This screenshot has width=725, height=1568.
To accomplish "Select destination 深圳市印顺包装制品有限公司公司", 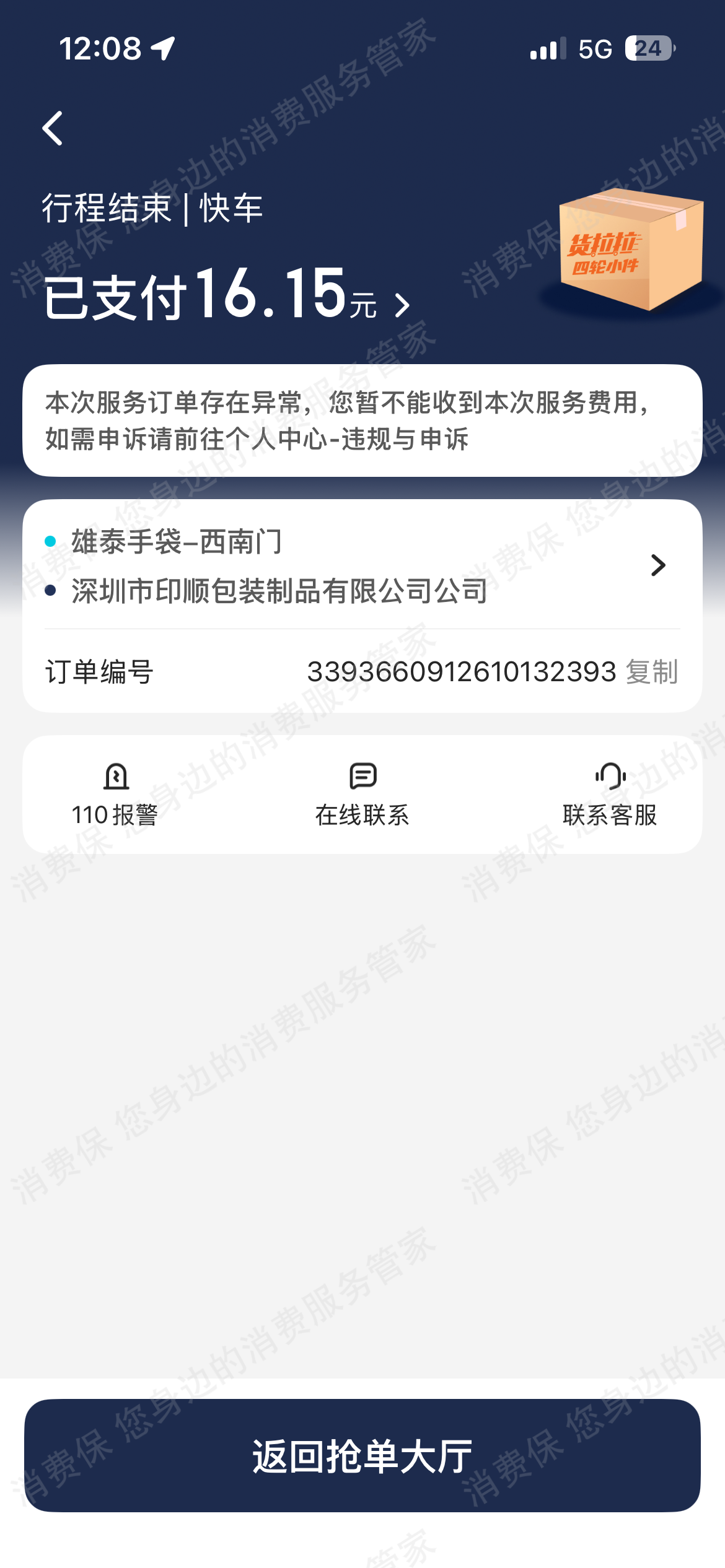I will tap(279, 591).
